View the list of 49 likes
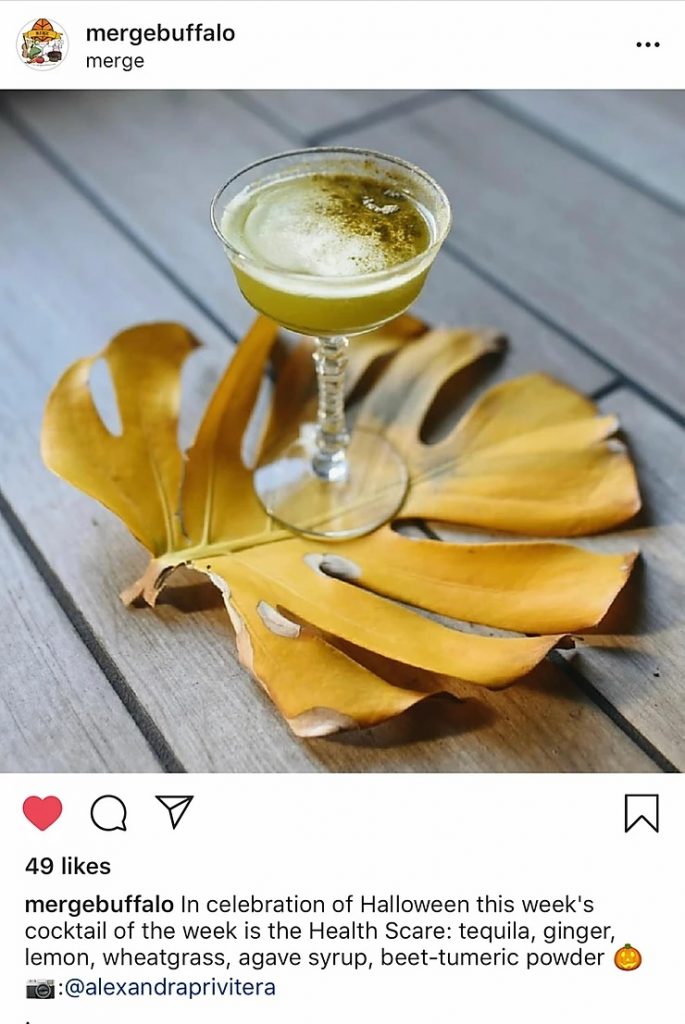The width and height of the screenshot is (685, 1024). (x=68, y=866)
